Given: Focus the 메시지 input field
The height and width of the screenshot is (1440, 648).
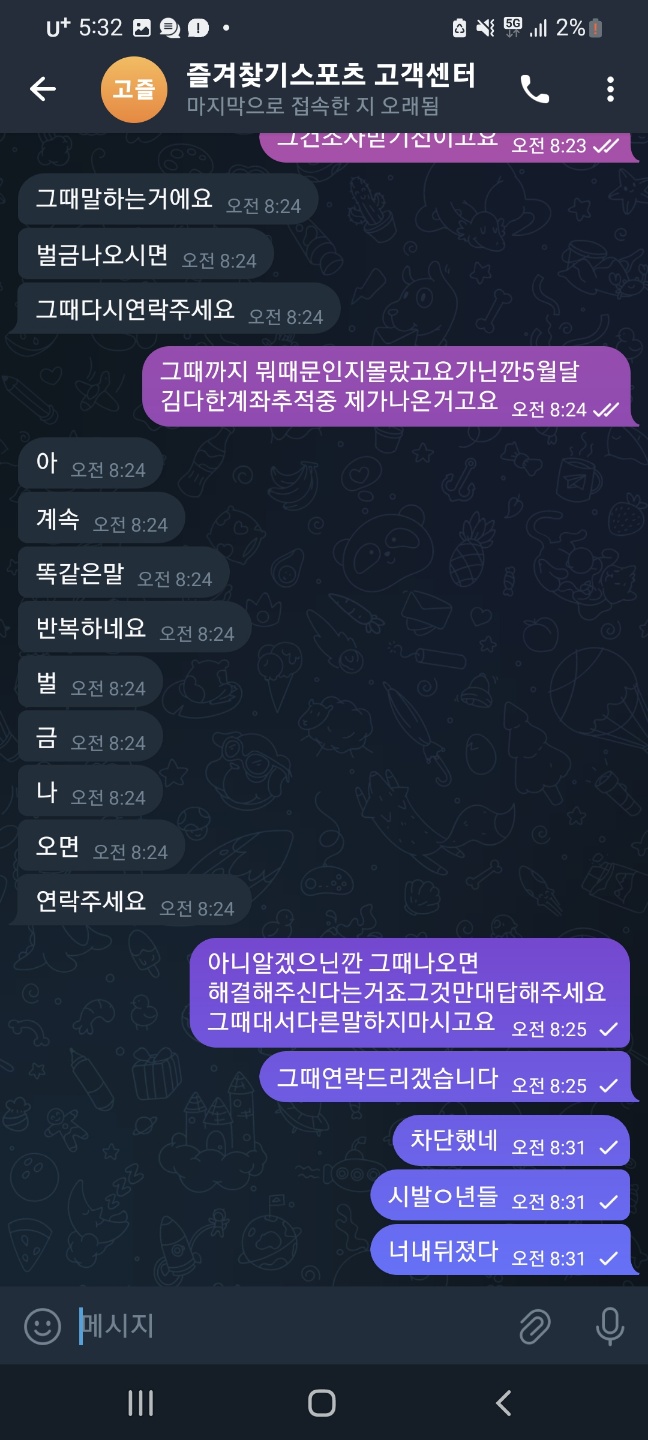Looking at the screenshot, I should pos(290,1326).
